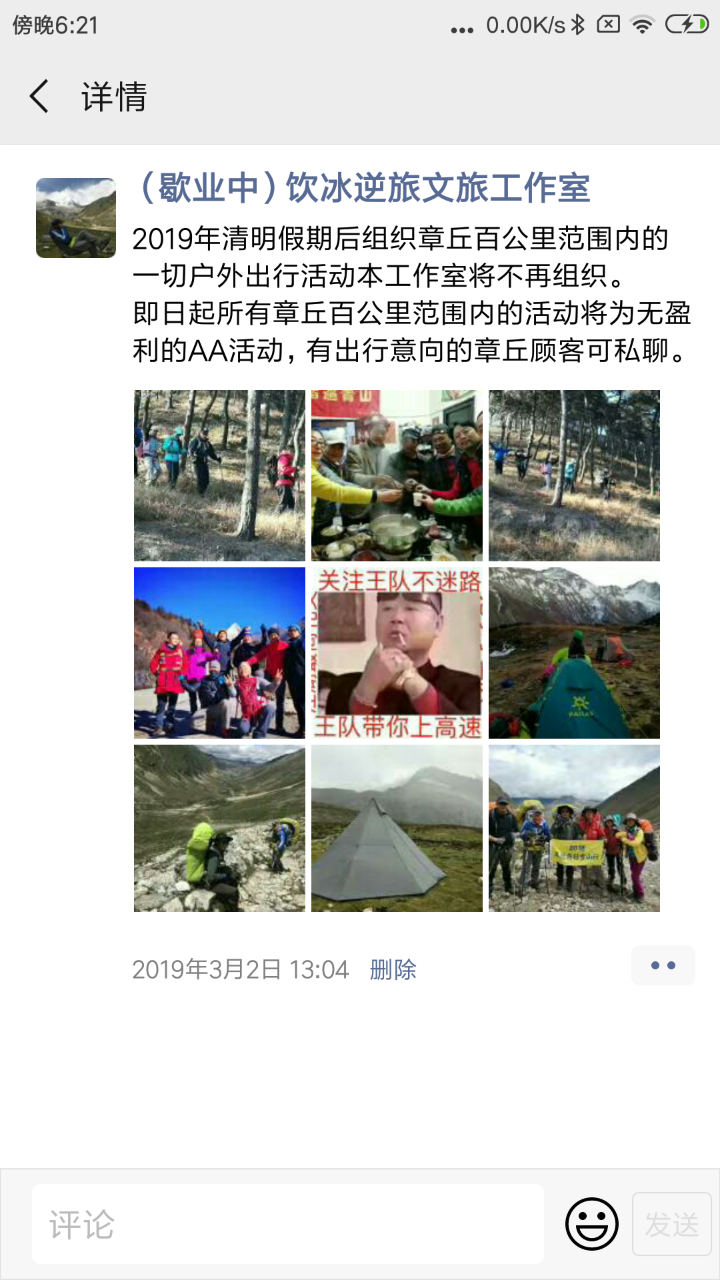720x1280 pixels.
Task: Open the like and comment bubble menu
Action: tap(662, 966)
